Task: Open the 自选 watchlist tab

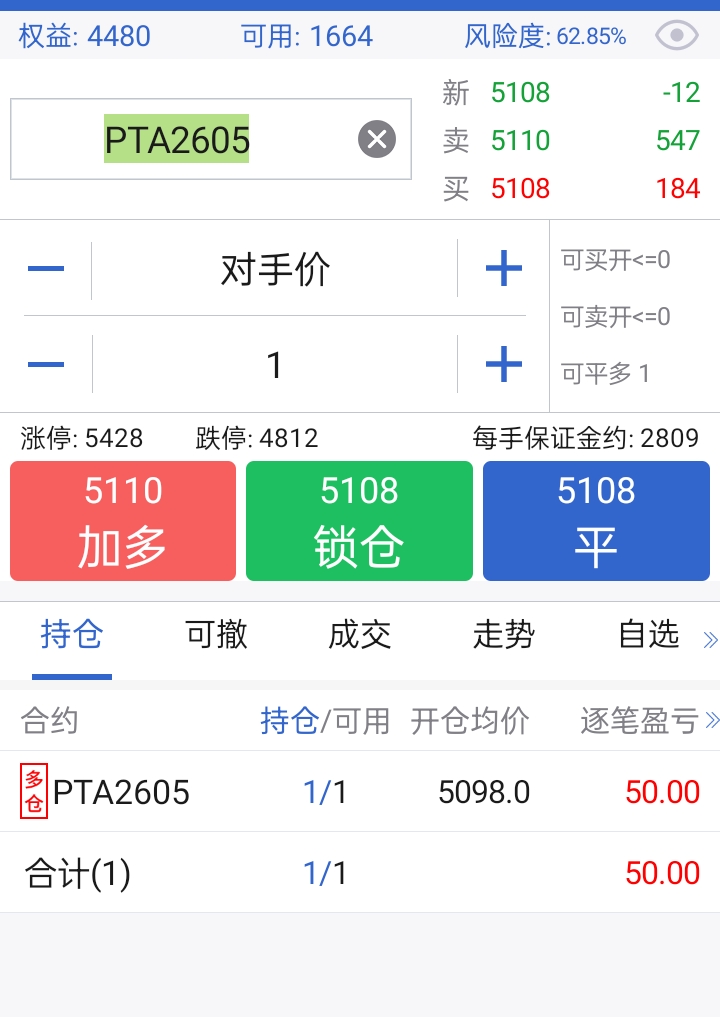Action: click(x=647, y=637)
